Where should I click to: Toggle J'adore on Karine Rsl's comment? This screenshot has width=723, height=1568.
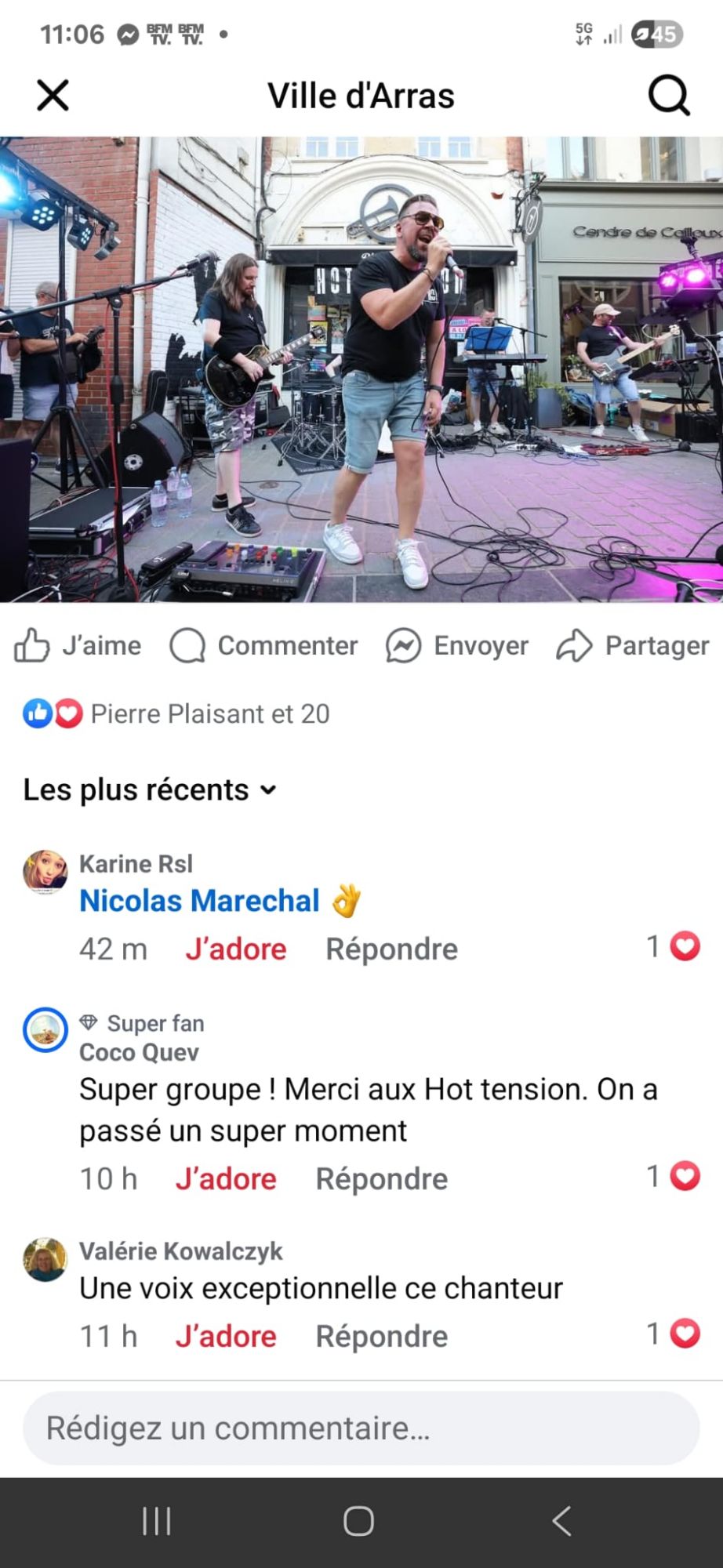(235, 949)
